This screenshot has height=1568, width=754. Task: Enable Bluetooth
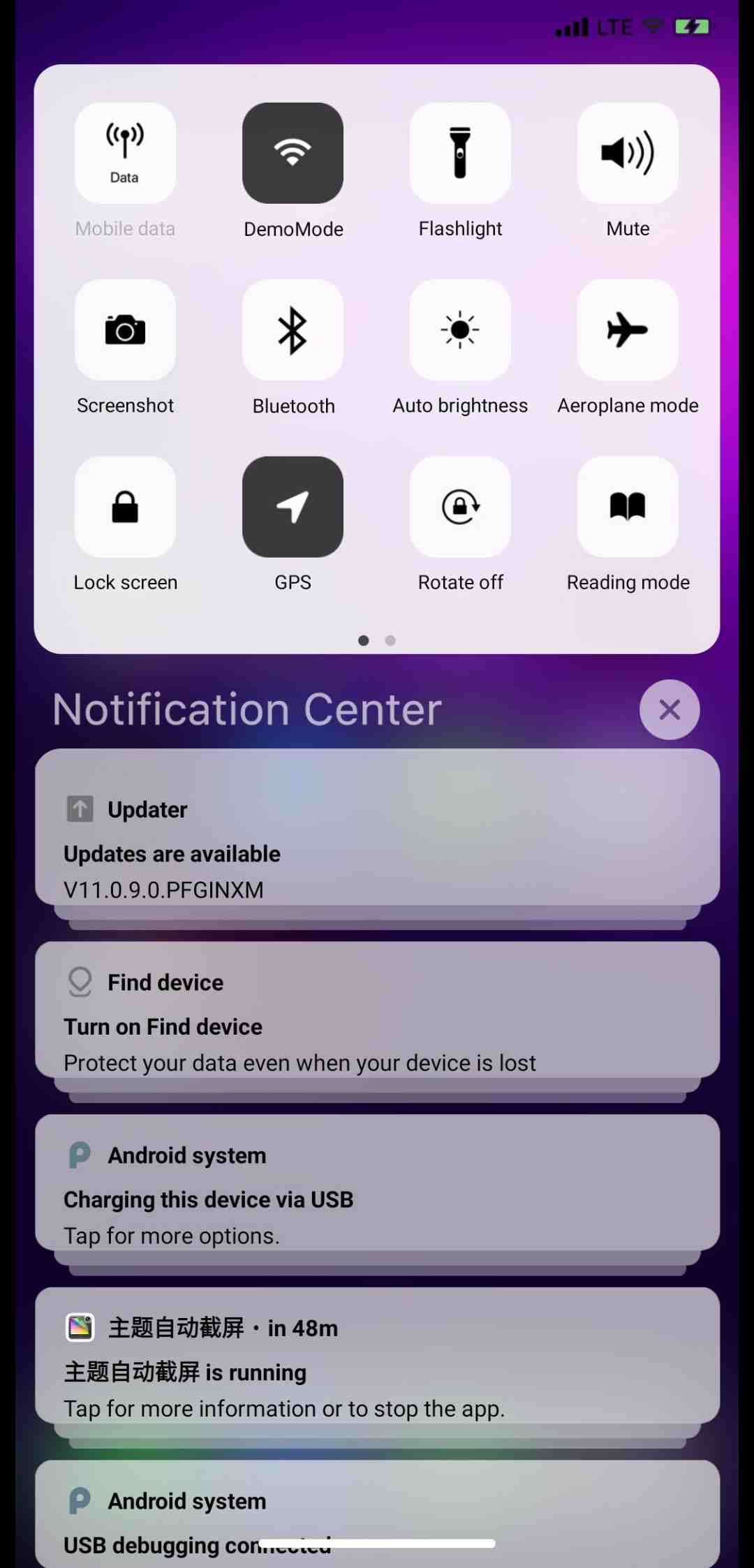click(293, 330)
